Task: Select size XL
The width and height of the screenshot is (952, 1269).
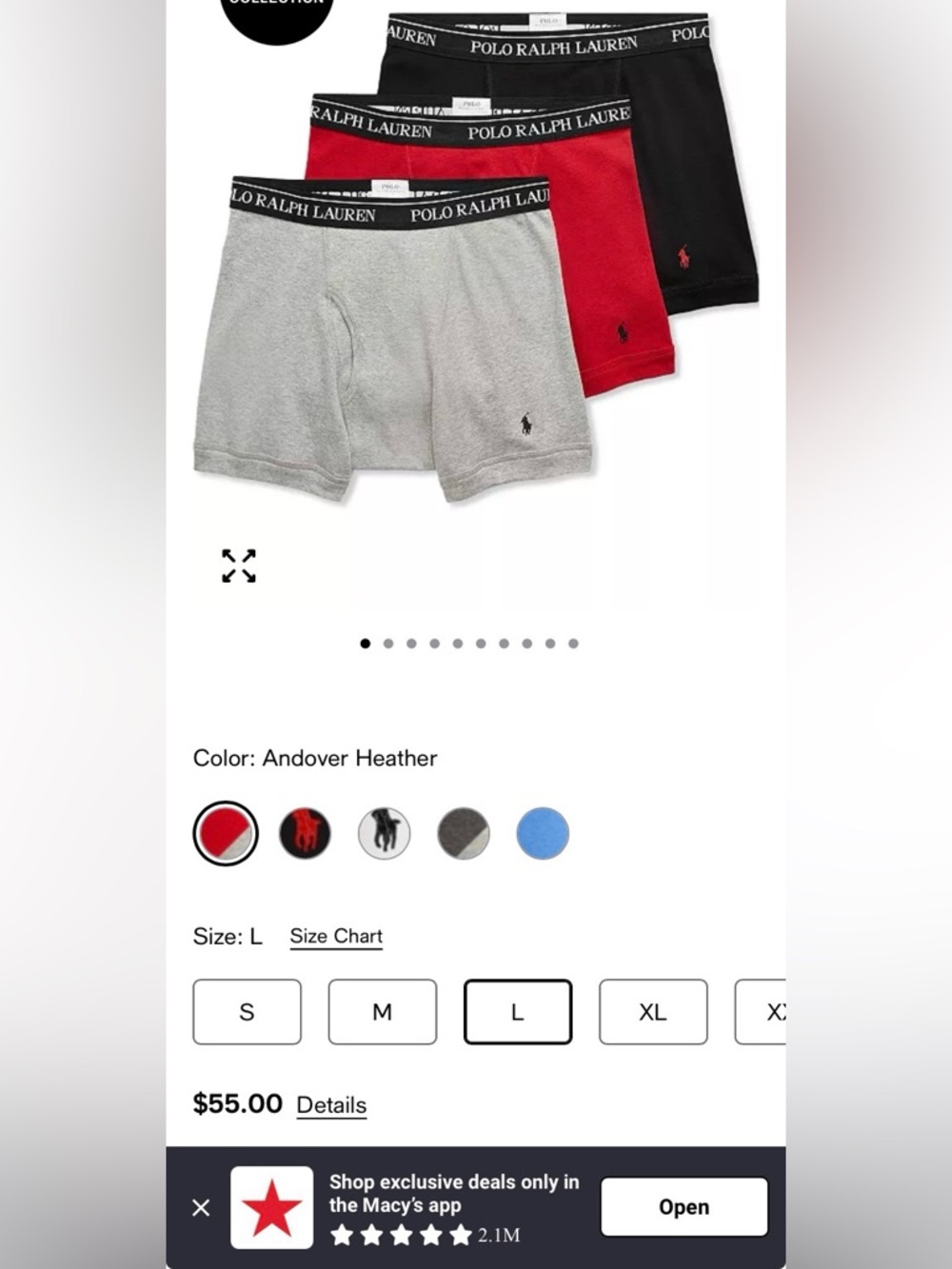Action: 653,1012
